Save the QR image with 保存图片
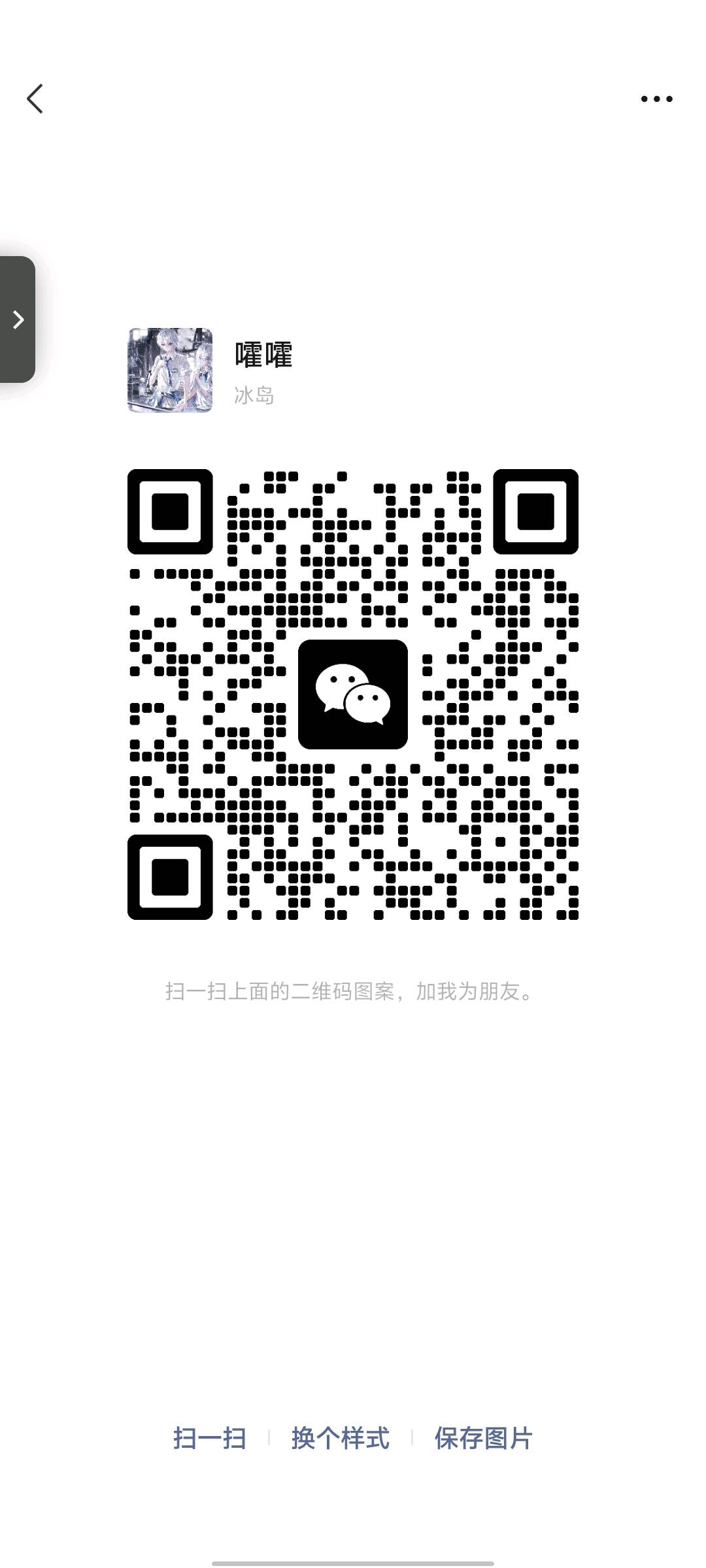706x1568 pixels. pos(483,1438)
